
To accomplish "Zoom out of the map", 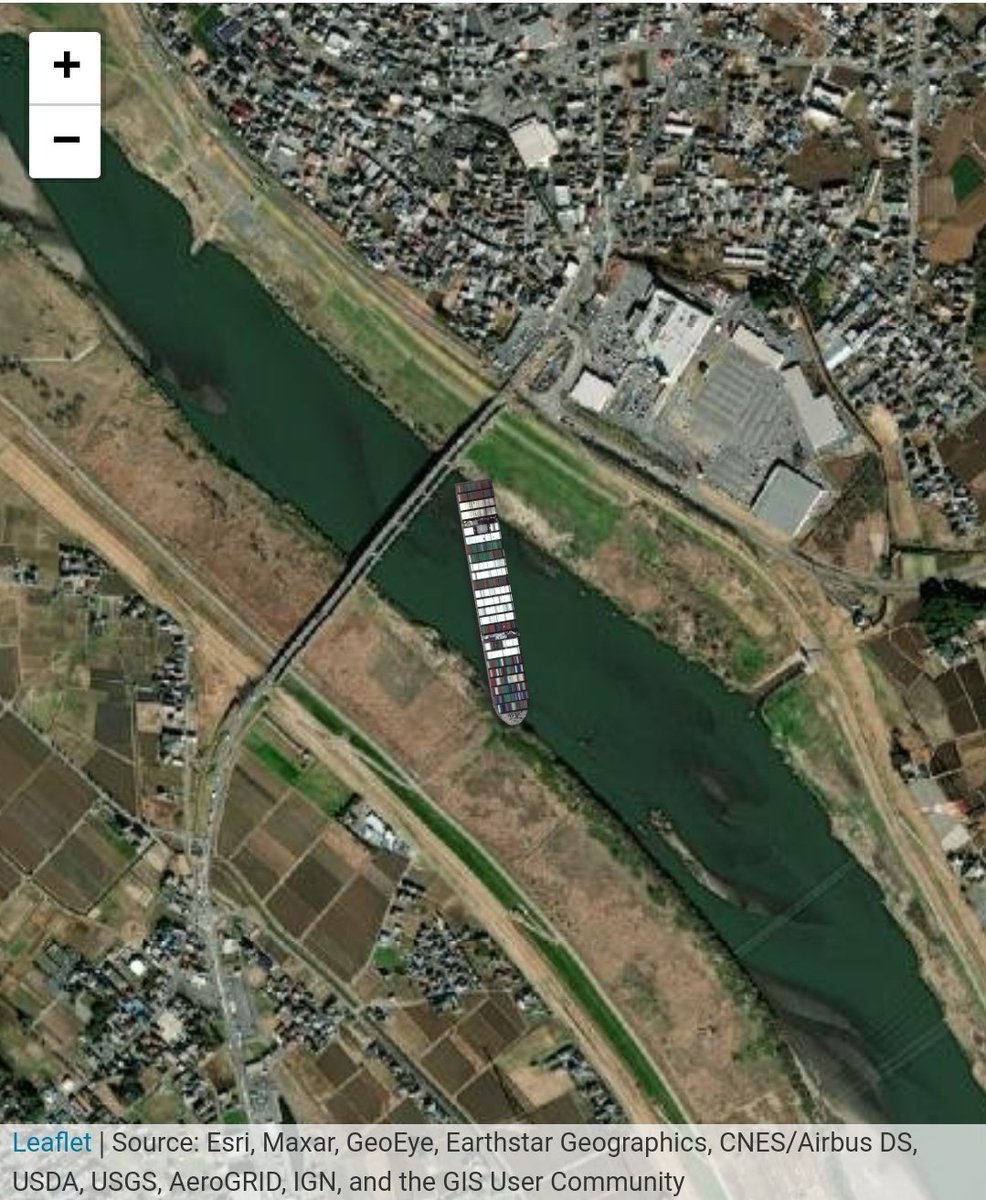I will pos(65,141).
